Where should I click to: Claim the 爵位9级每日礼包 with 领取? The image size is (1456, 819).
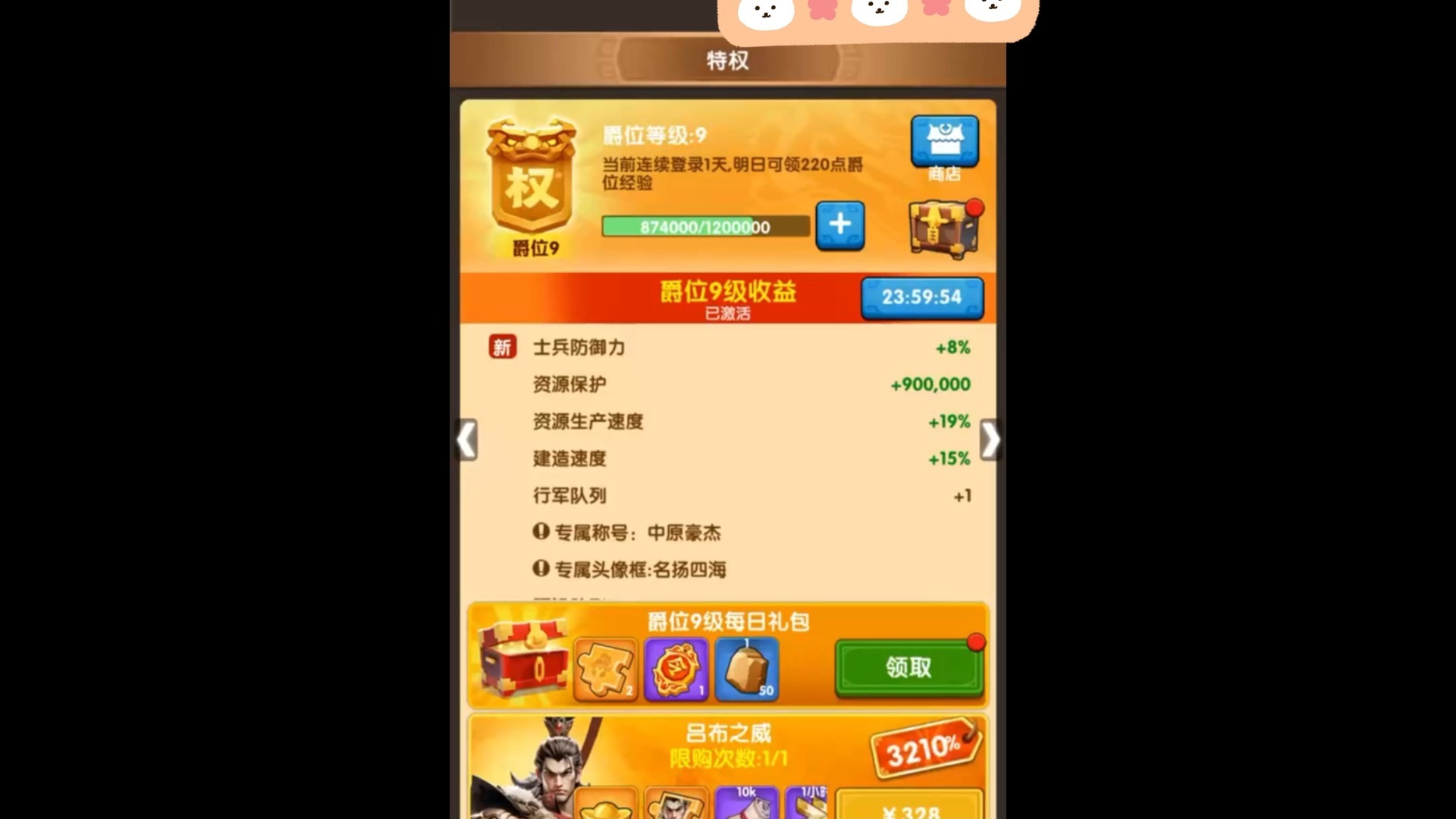[908, 667]
